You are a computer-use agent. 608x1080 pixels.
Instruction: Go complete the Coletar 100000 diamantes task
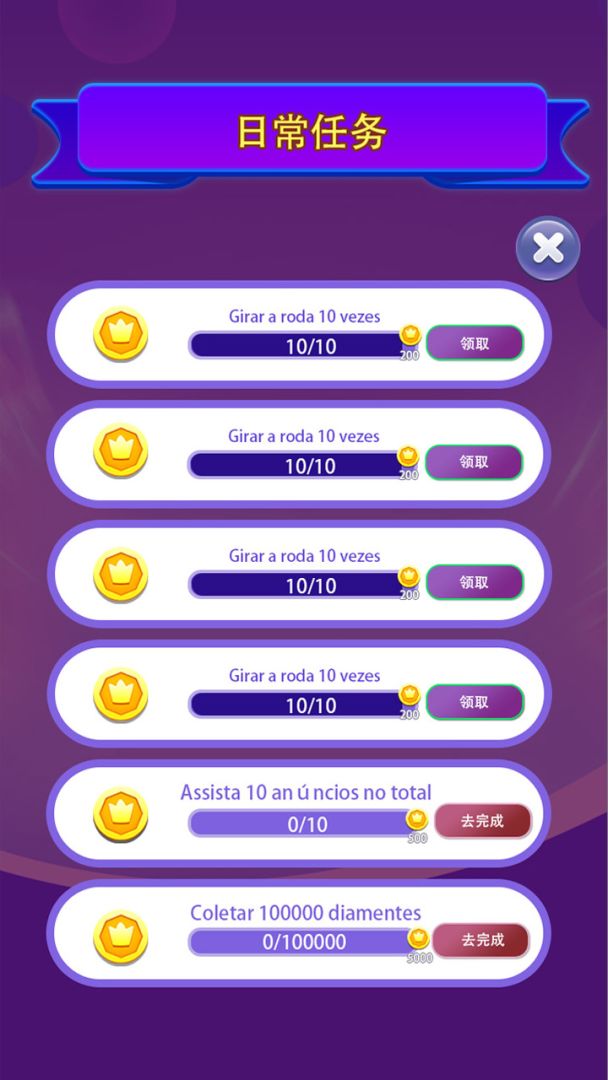pyautogui.click(x=482, y=940)
